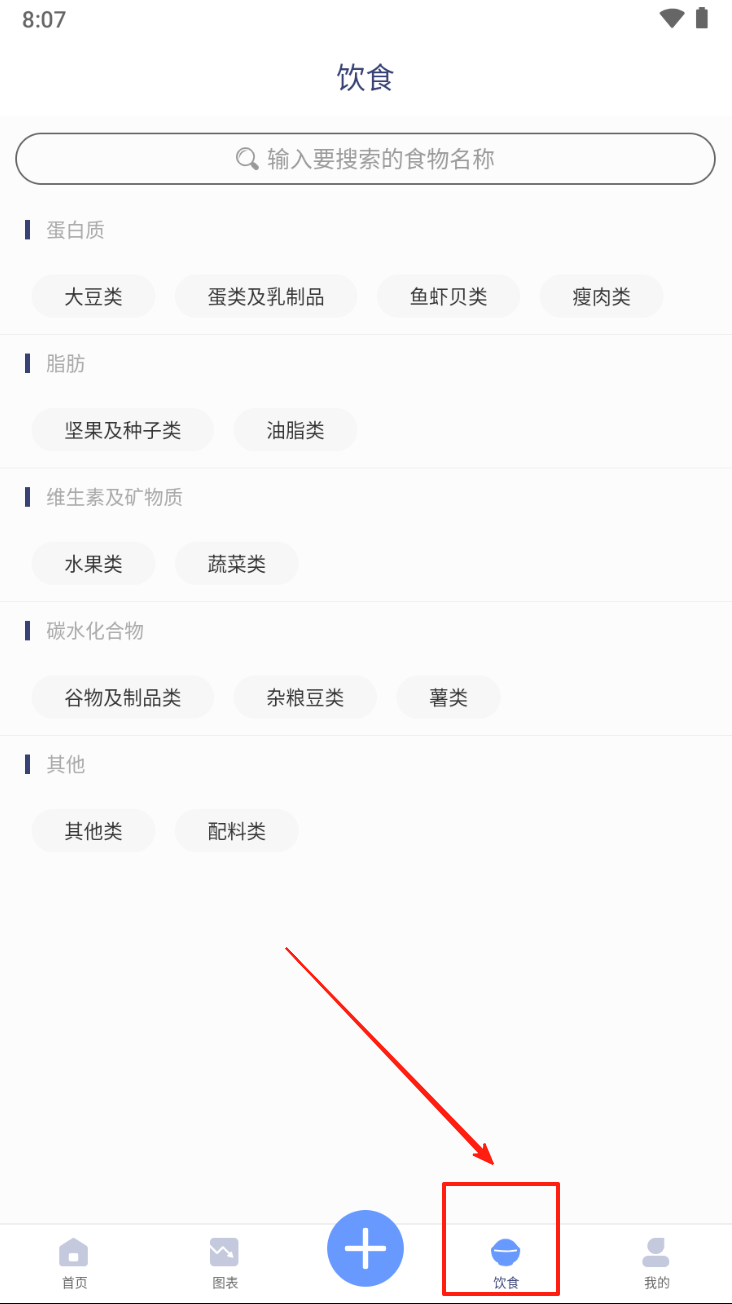The image size is (732, 1304).
Task: Choose the 水果类 chip
Action: [94, 564]
